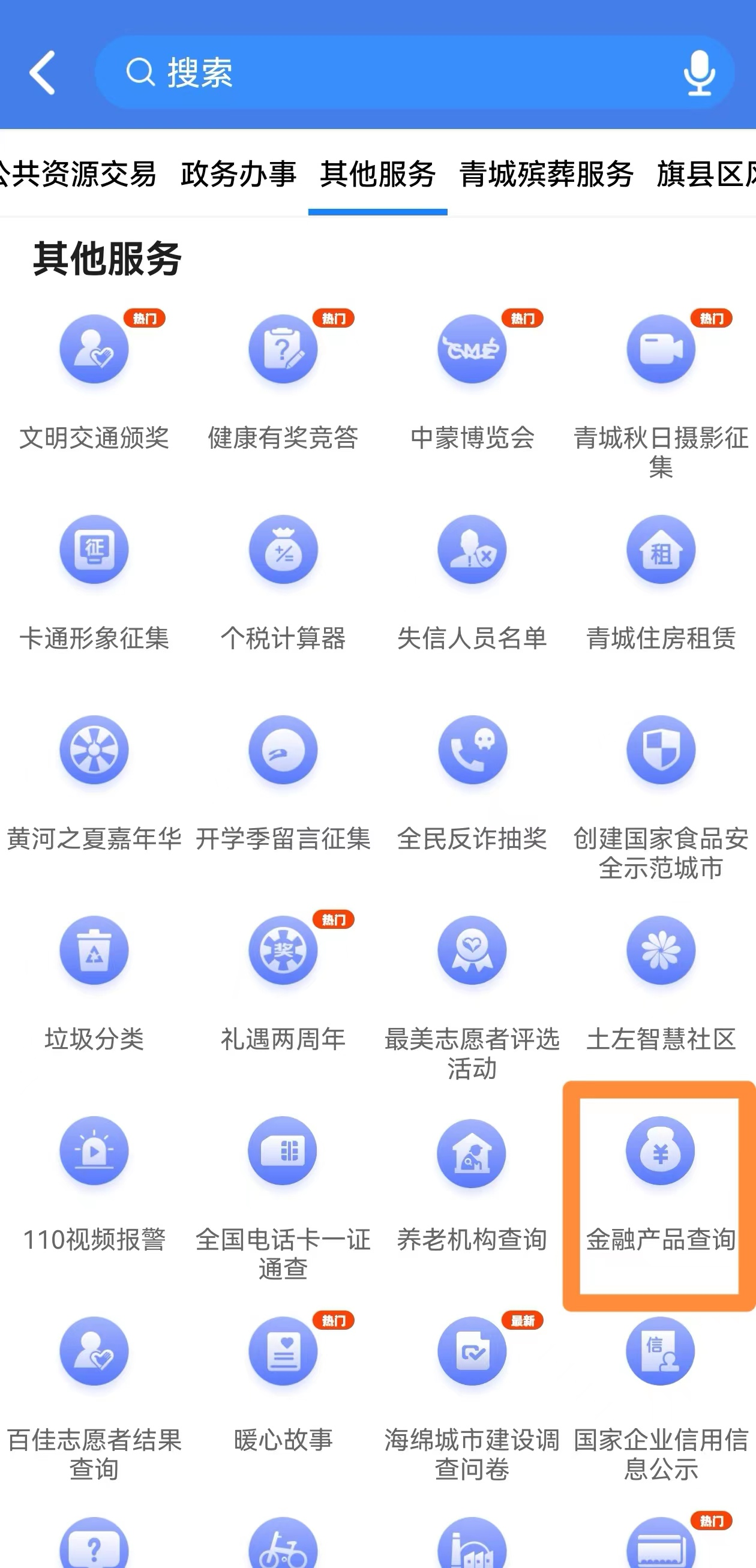756x1568 pixels.
Task: Switch to the 青城殡葬服务 tab
Action: tap(546, 174)
